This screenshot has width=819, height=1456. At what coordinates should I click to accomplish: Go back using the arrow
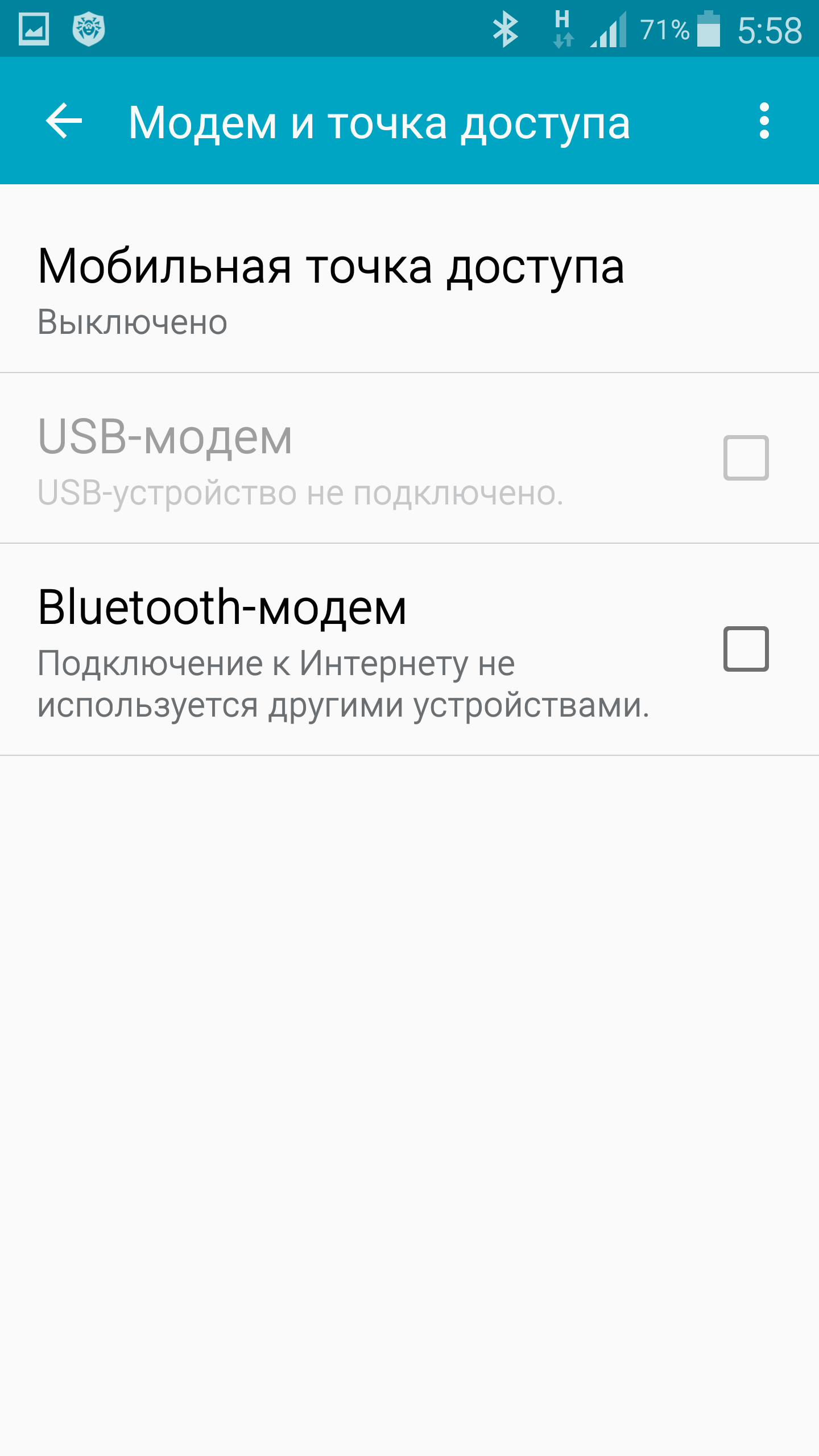pyautogui.click(x=64, y=121)
